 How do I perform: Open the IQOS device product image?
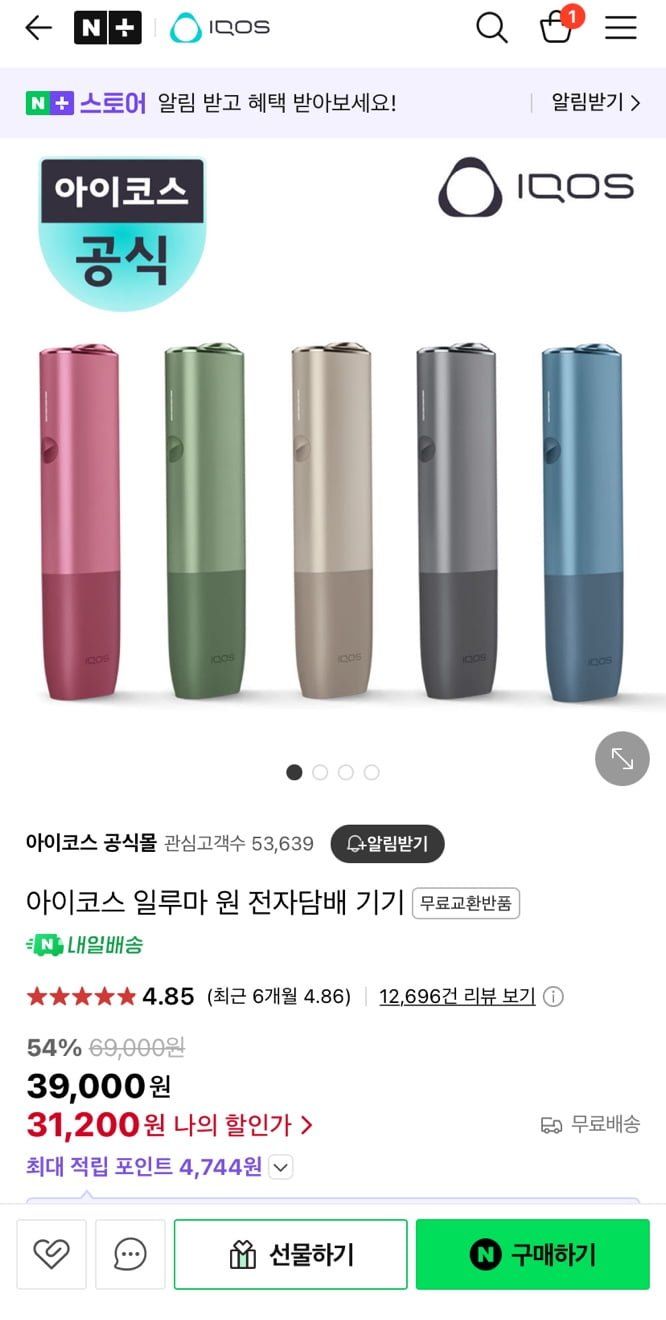click(332, 520)
